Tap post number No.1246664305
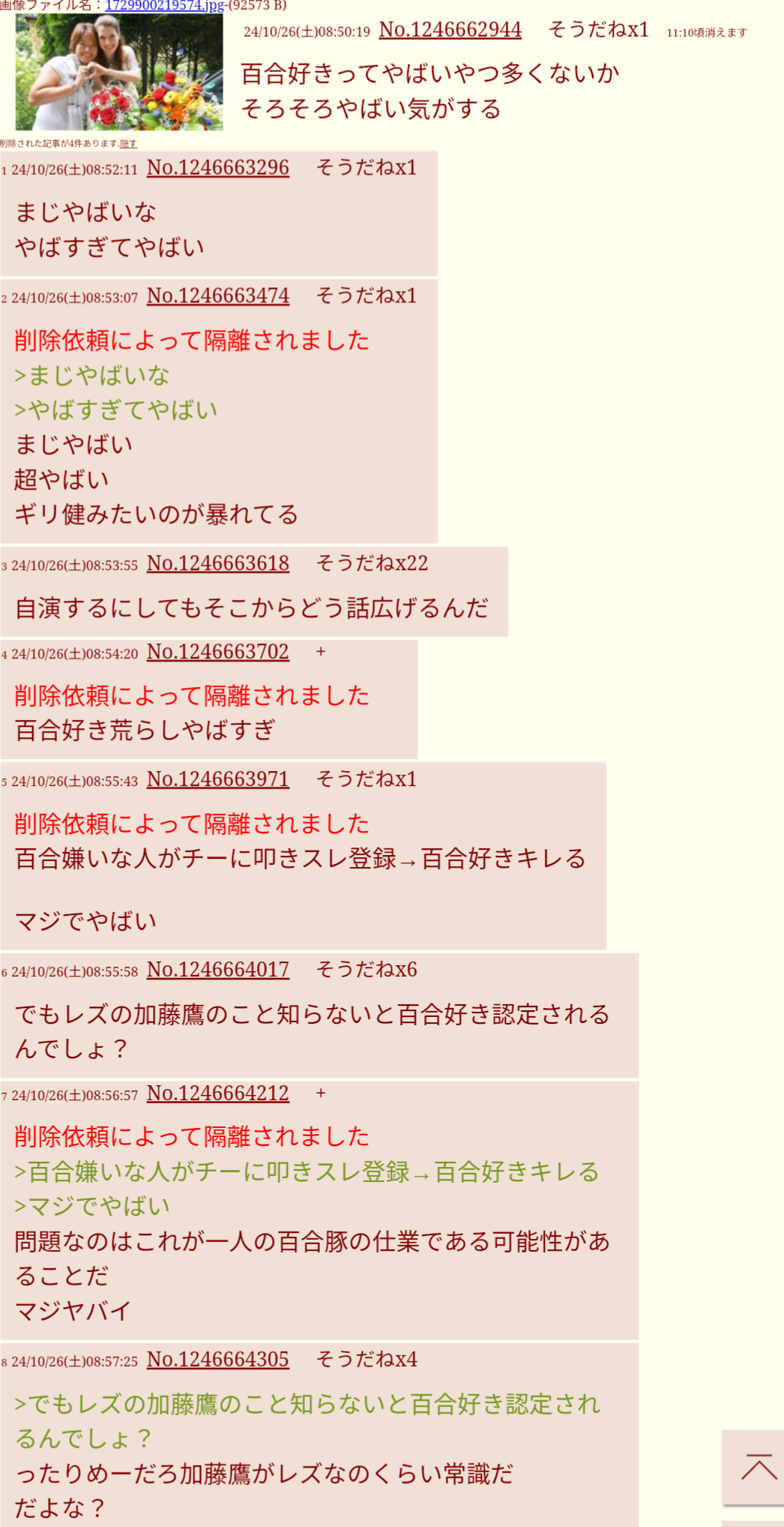 click(x=217, y=1359)
